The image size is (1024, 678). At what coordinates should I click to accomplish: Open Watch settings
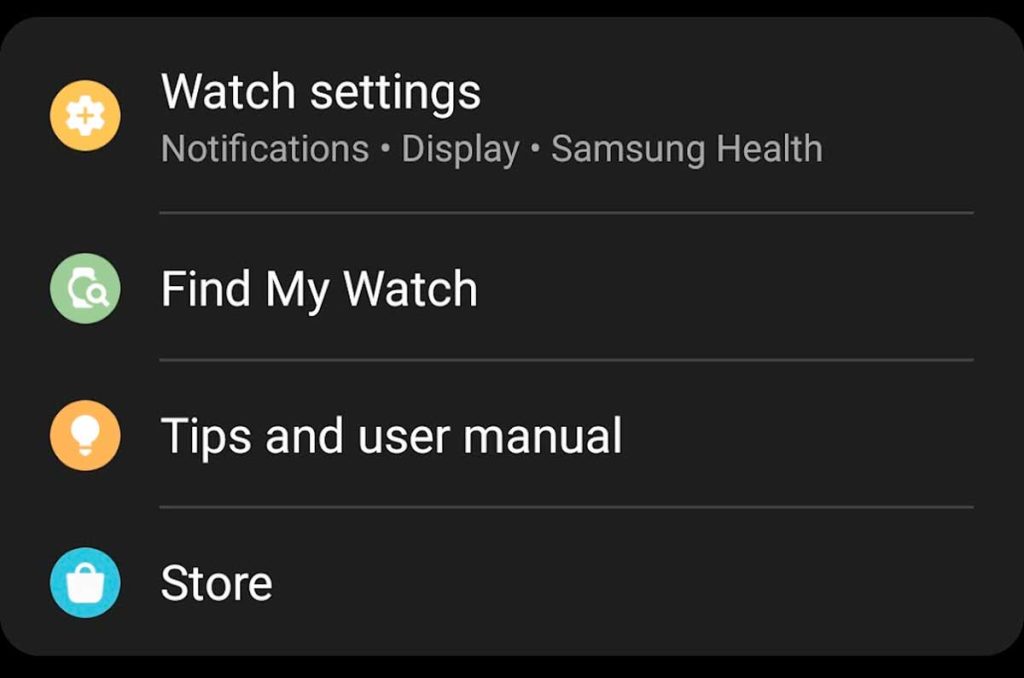pyautogui.click(x=320, y=93)
